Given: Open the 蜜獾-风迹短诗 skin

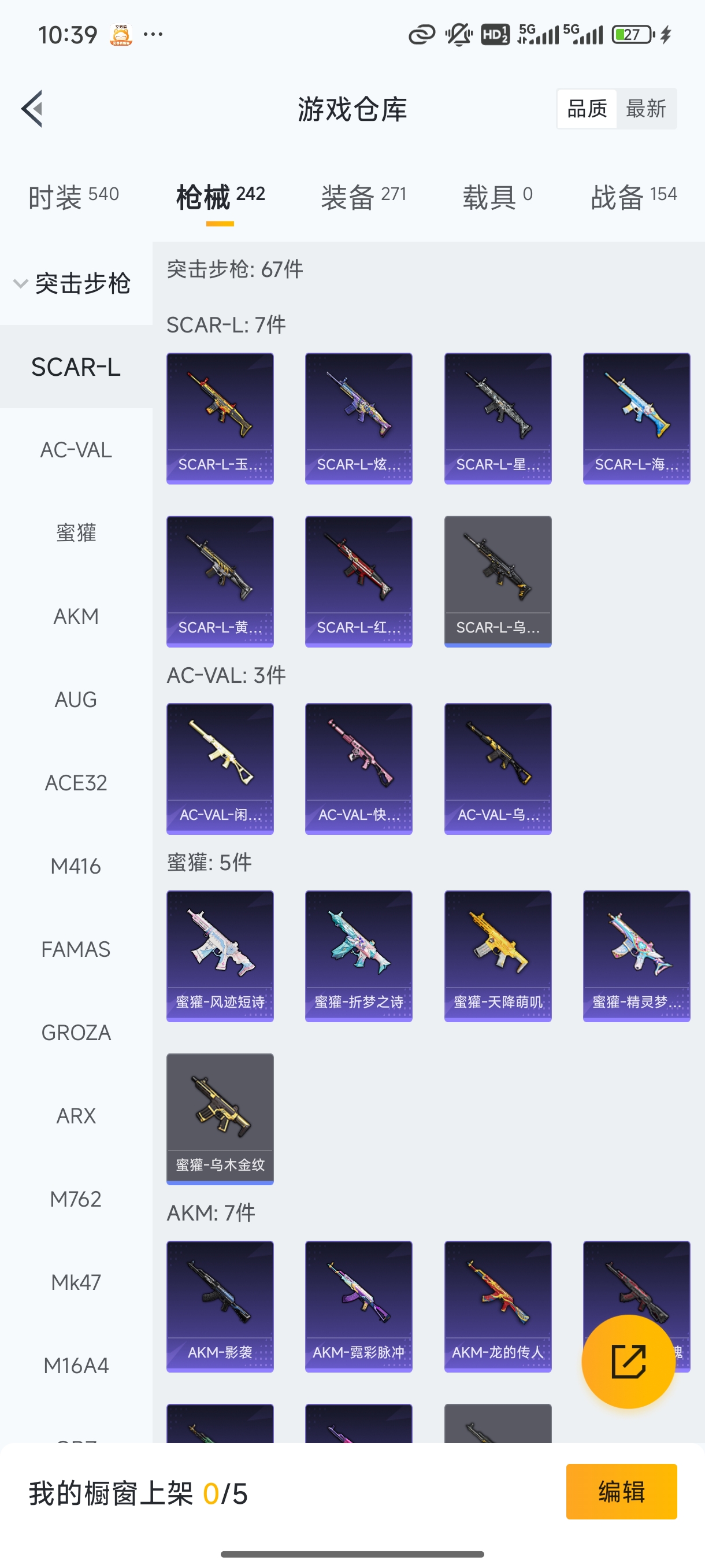Looking at the screenshot, I should point(220,956).
